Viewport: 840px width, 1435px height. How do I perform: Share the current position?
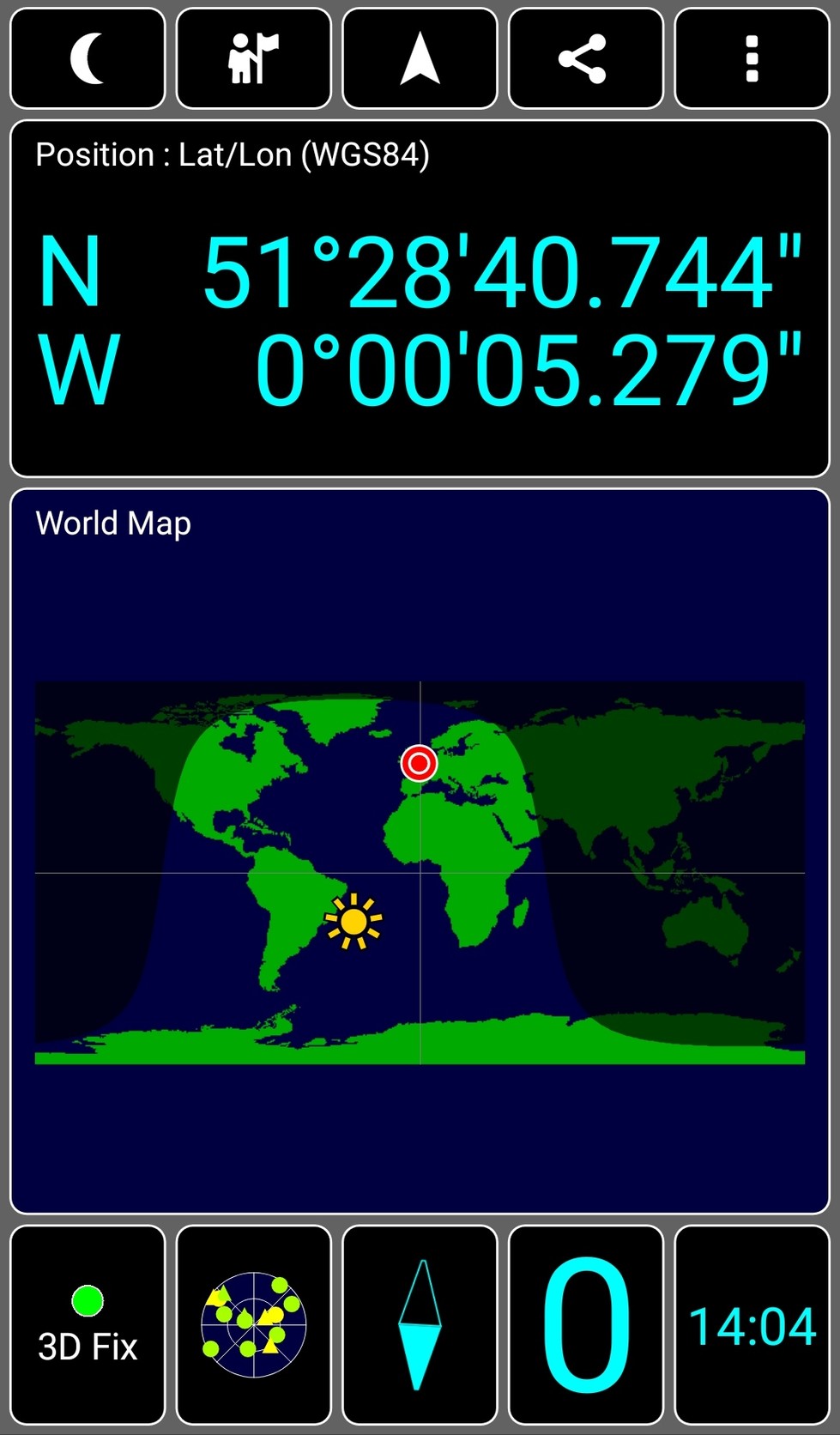tap(586, 58)
